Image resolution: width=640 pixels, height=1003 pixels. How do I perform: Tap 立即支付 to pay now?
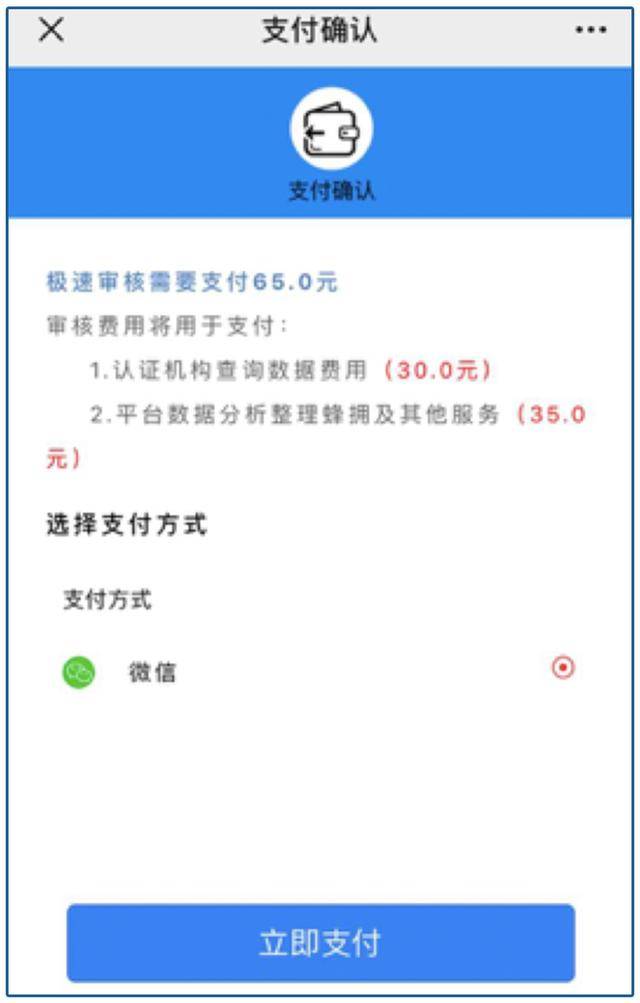click(x=320, y=943)
